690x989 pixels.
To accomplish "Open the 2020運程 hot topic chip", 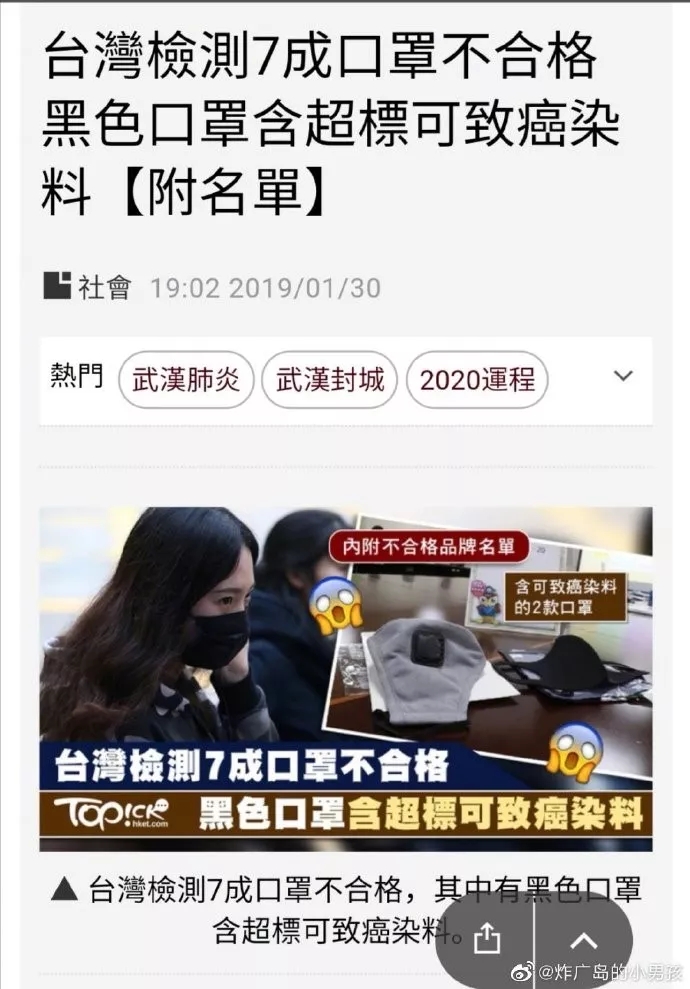I will pyautogui.click(x=477, y=380).
